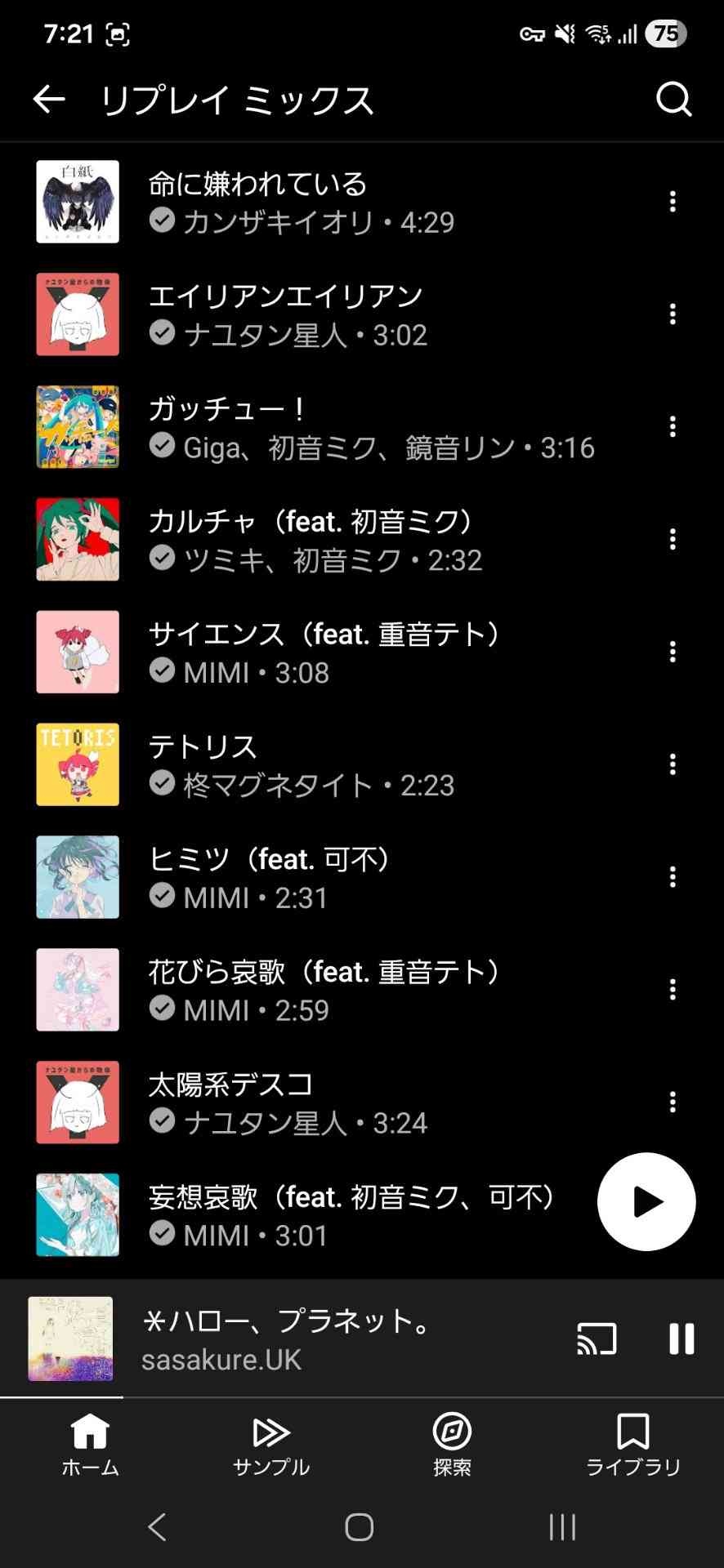Go to the system home screen
The width and height of the screenshot is (724, 1568).
(x=360, y=1526)
